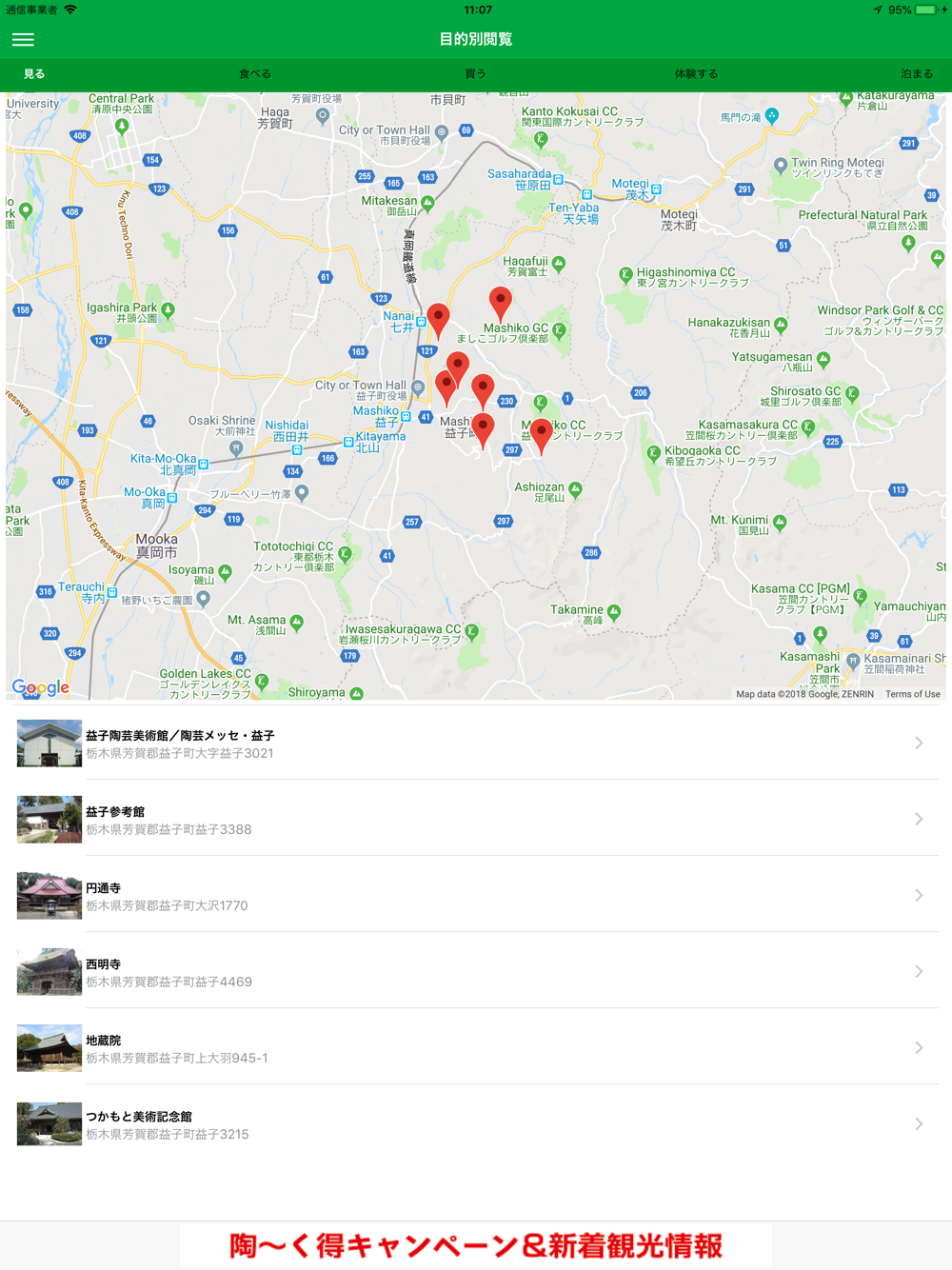
Task: Switch to the 食べる tab
Action: (254, 73)
